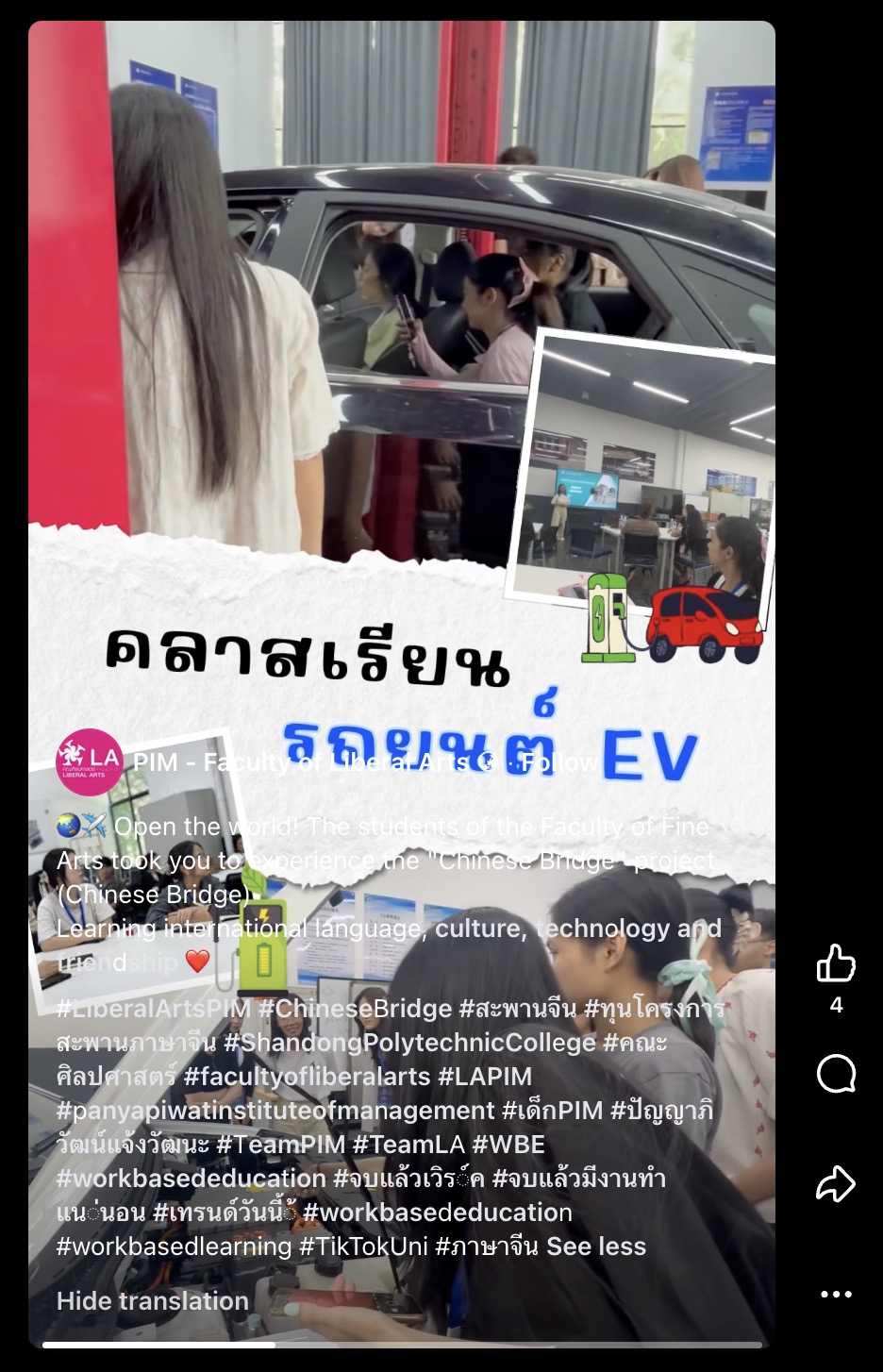The width and height of the screenshot is (883, 1372).
Task: Hide the caption translation
Action: pos(153,1301)
